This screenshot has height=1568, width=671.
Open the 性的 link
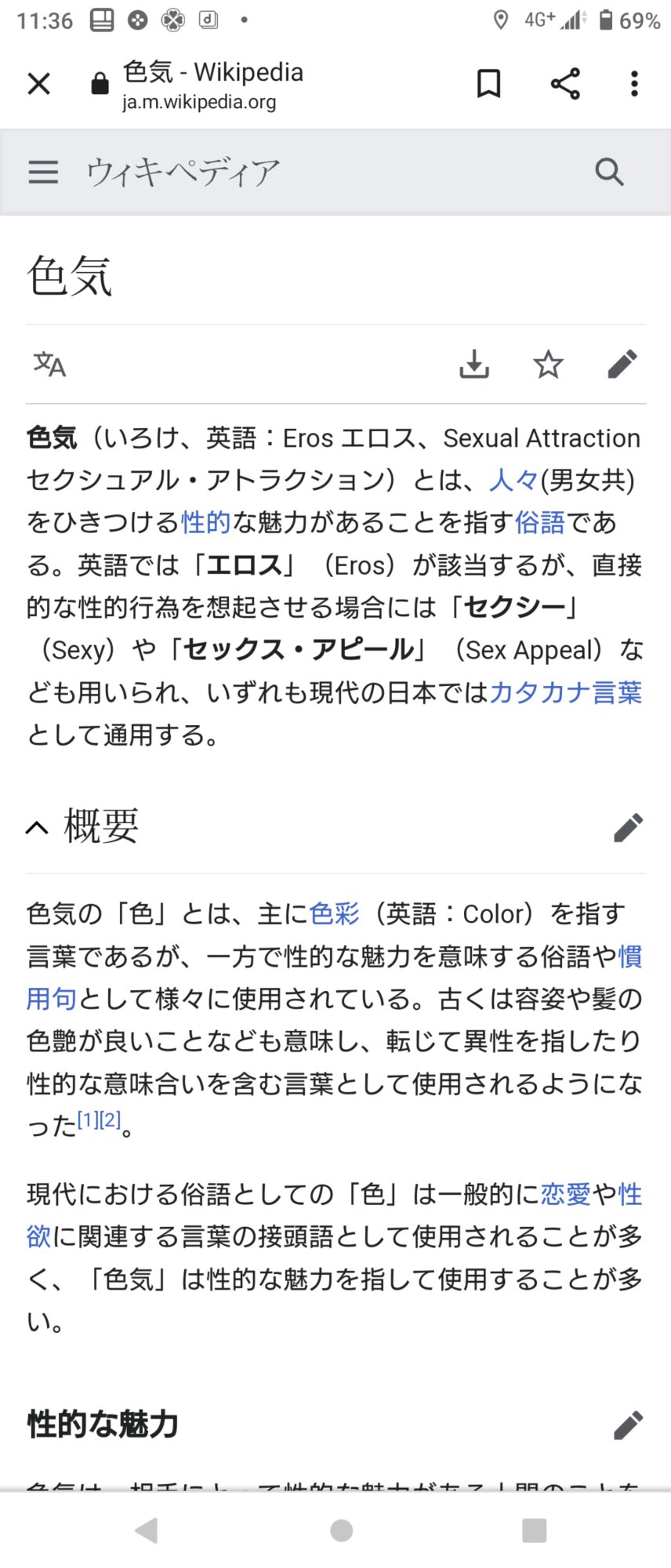click(205, 522)
